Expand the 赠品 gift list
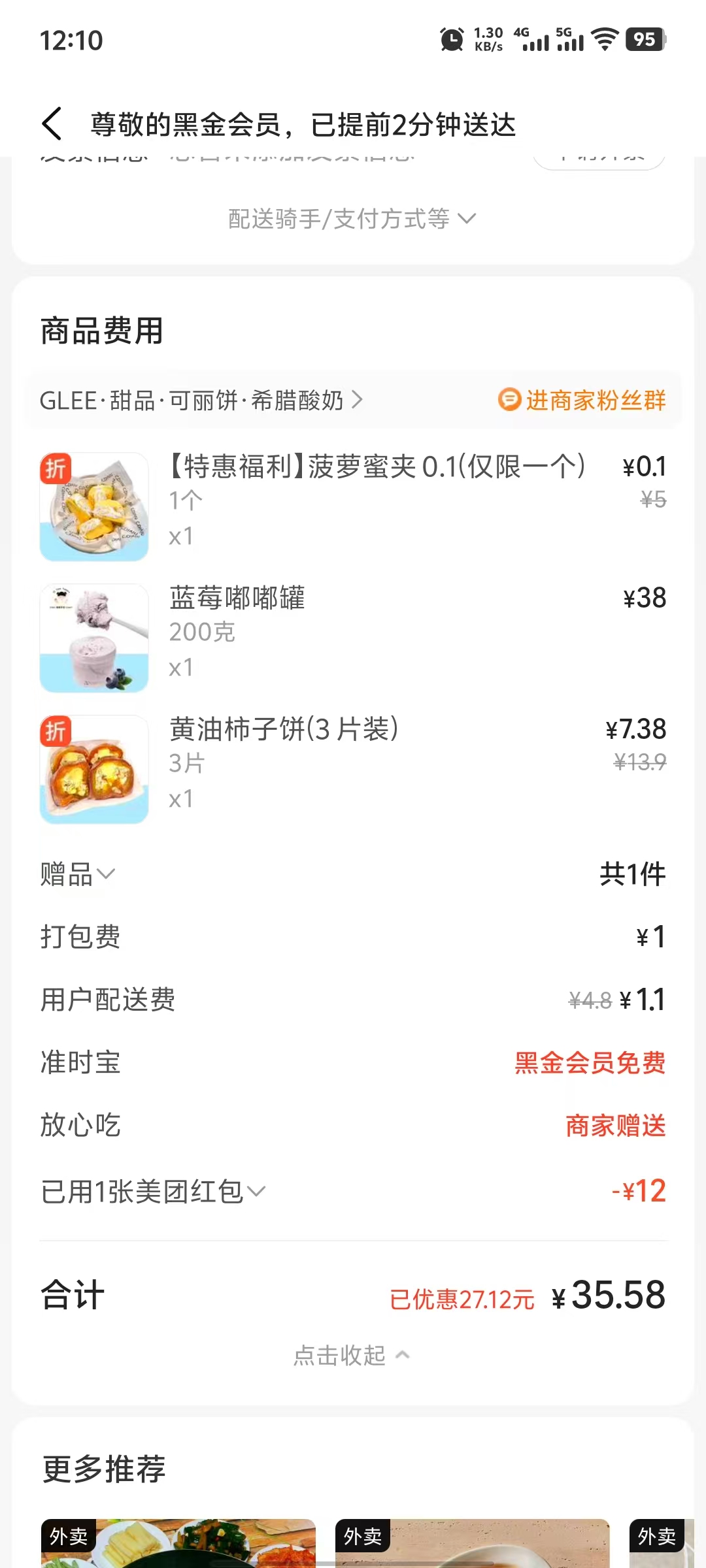The height and width of the screenshot is (1568, 706). click(x=78, y=874)
